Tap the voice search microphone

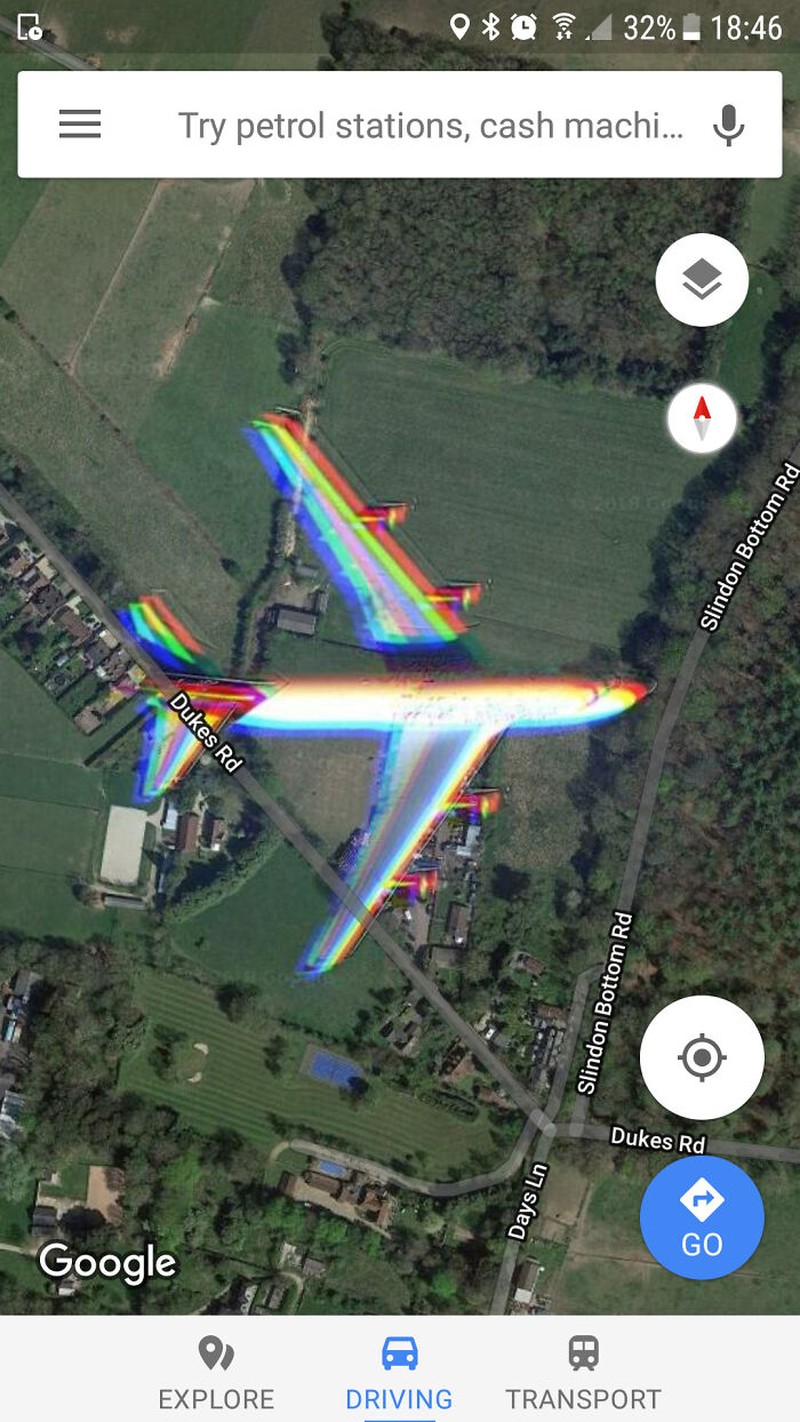pos(729,124)
